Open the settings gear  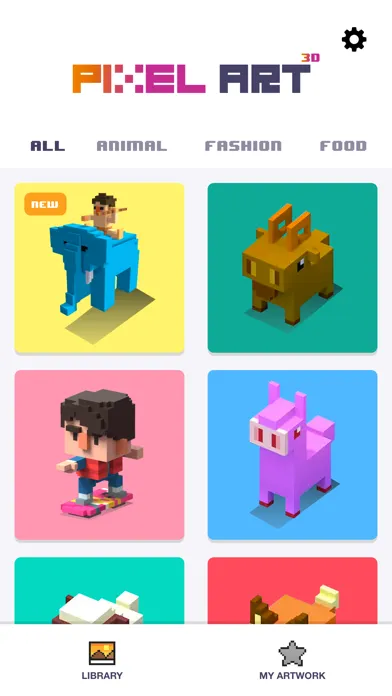pyautogui.click(x=354, y=40)
